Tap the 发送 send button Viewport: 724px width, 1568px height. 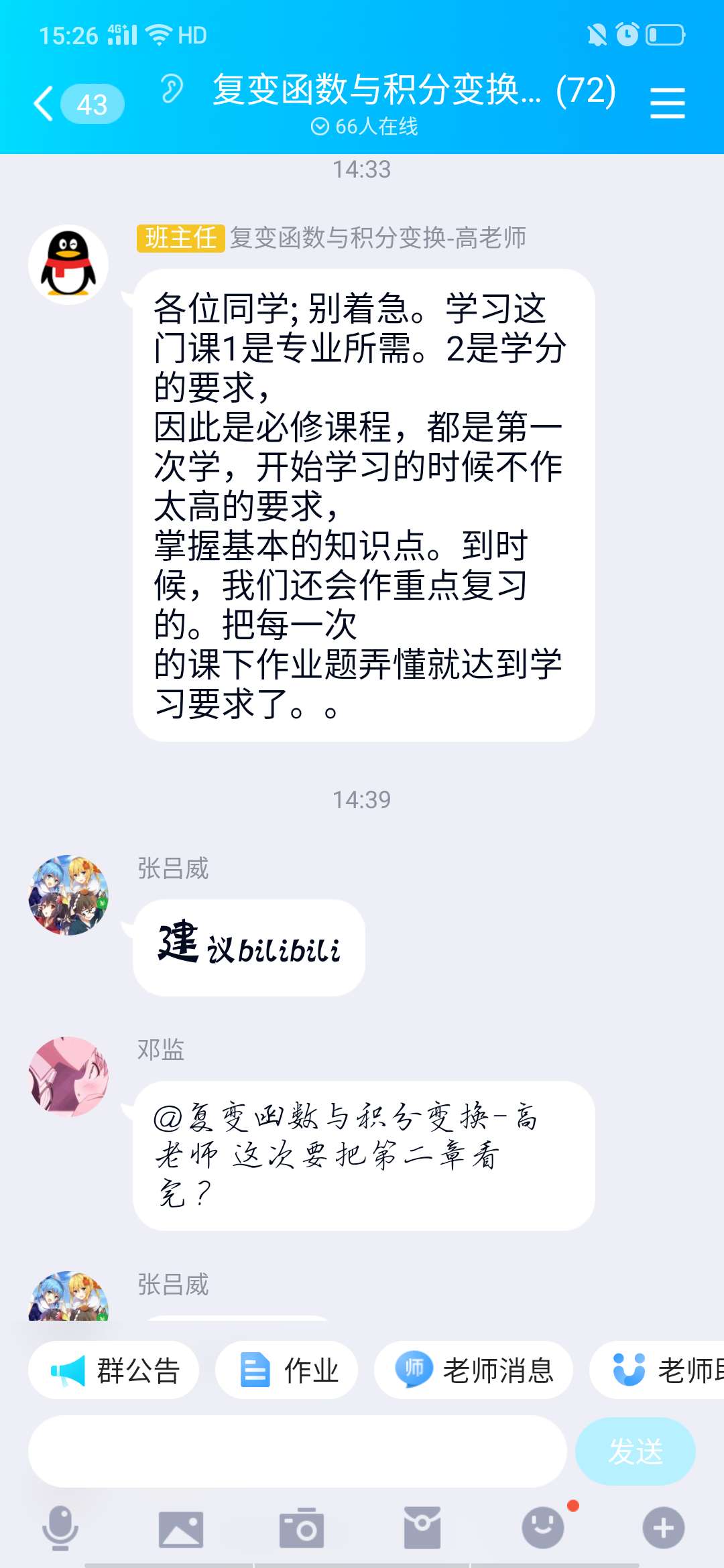pyautogui.click(x=635, y=1451)
